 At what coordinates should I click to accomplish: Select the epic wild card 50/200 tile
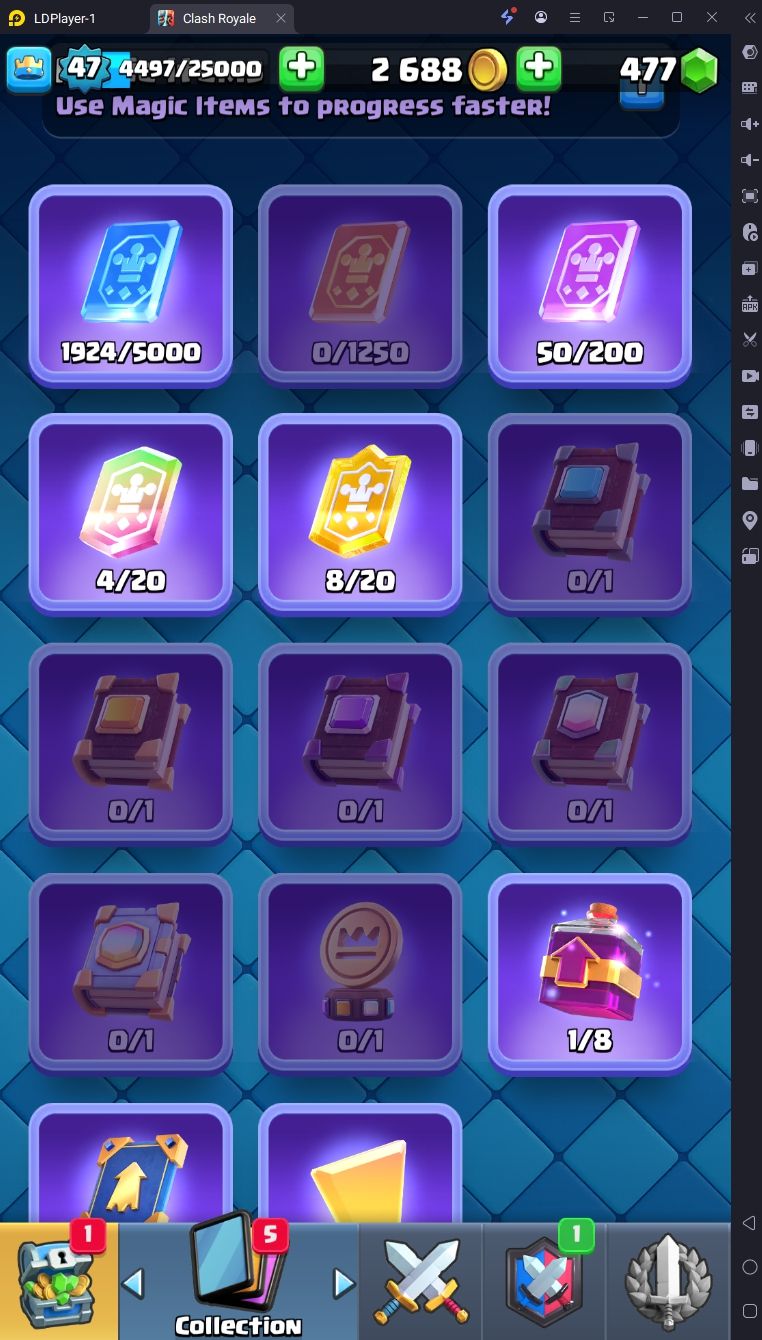coord(590,285)
